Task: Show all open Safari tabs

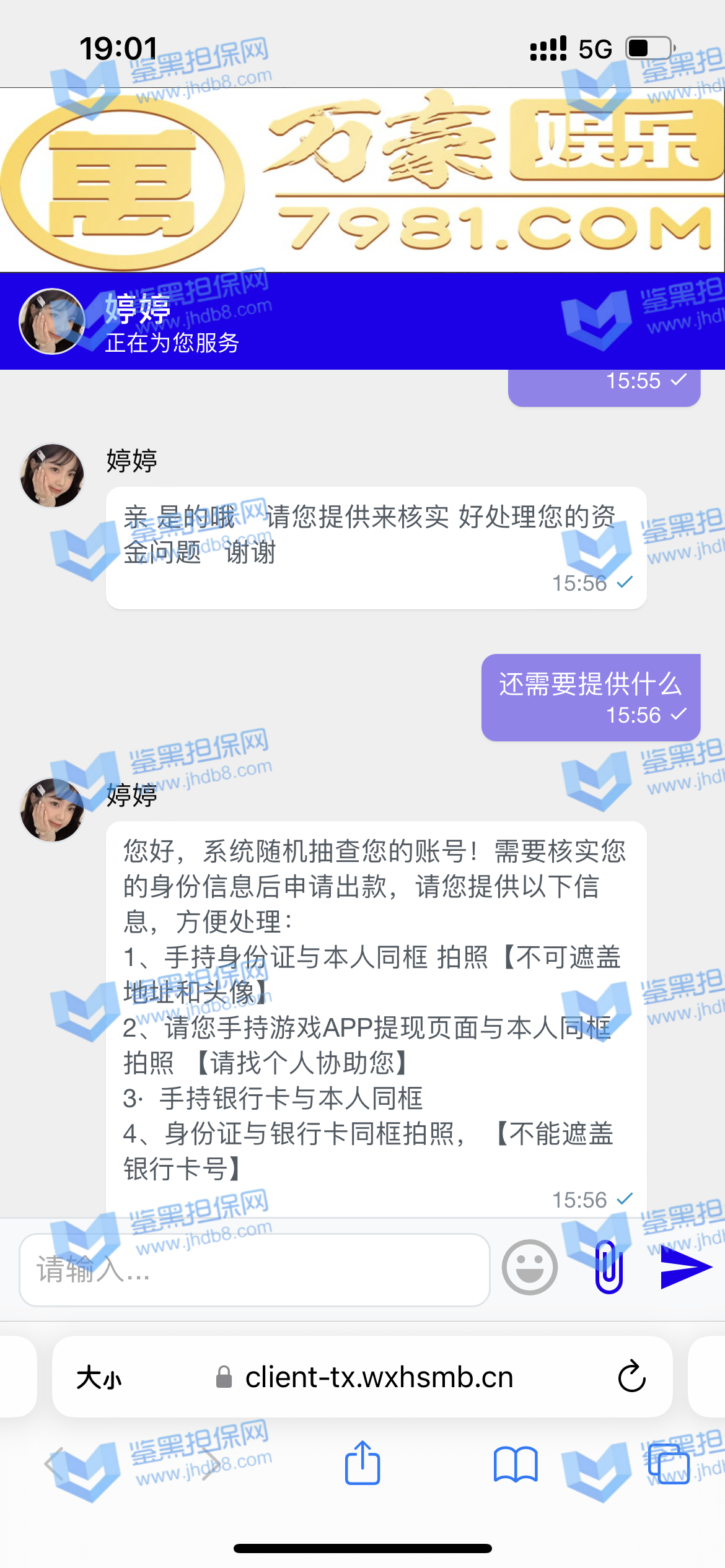Action: pos(668,1464)
